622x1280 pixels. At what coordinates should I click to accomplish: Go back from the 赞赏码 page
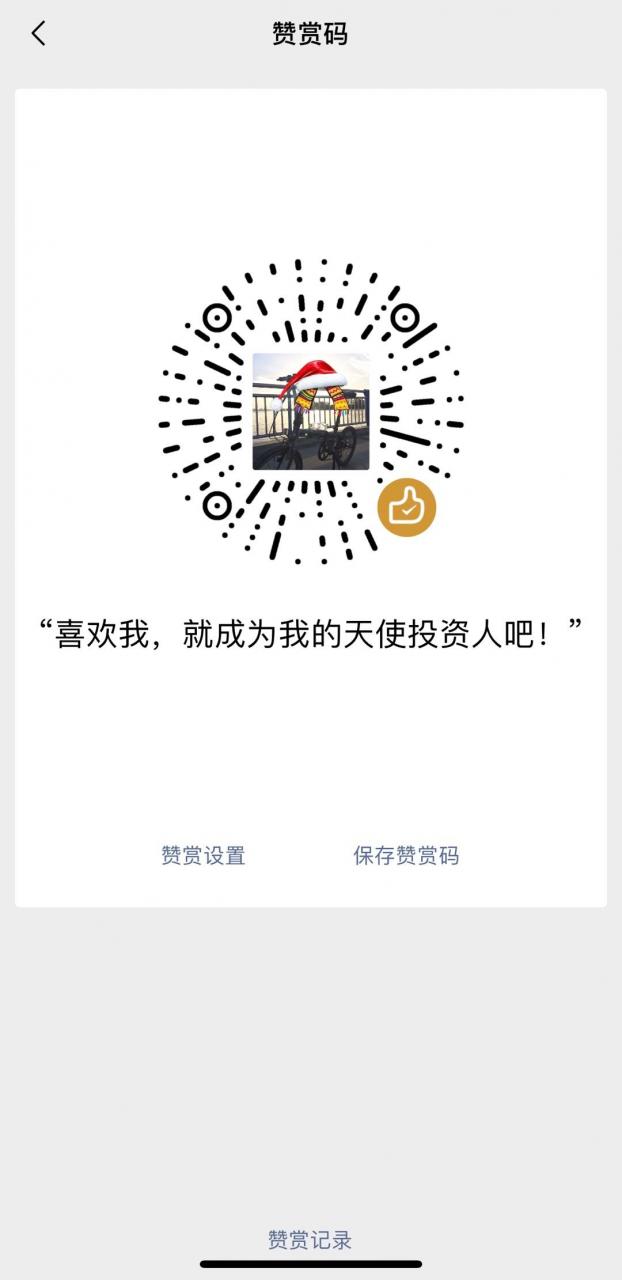click(x=38, y=34)
